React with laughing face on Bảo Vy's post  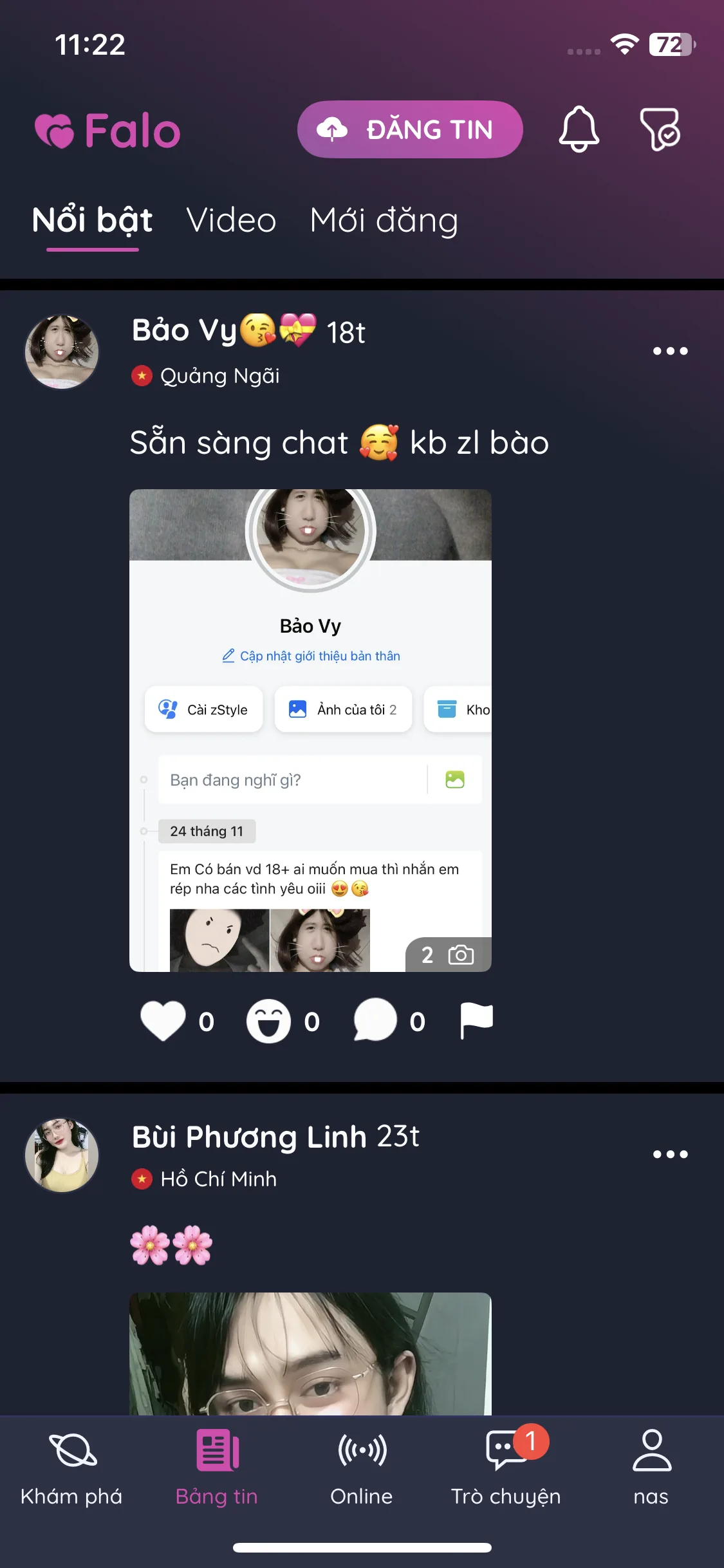[268, 1021]
